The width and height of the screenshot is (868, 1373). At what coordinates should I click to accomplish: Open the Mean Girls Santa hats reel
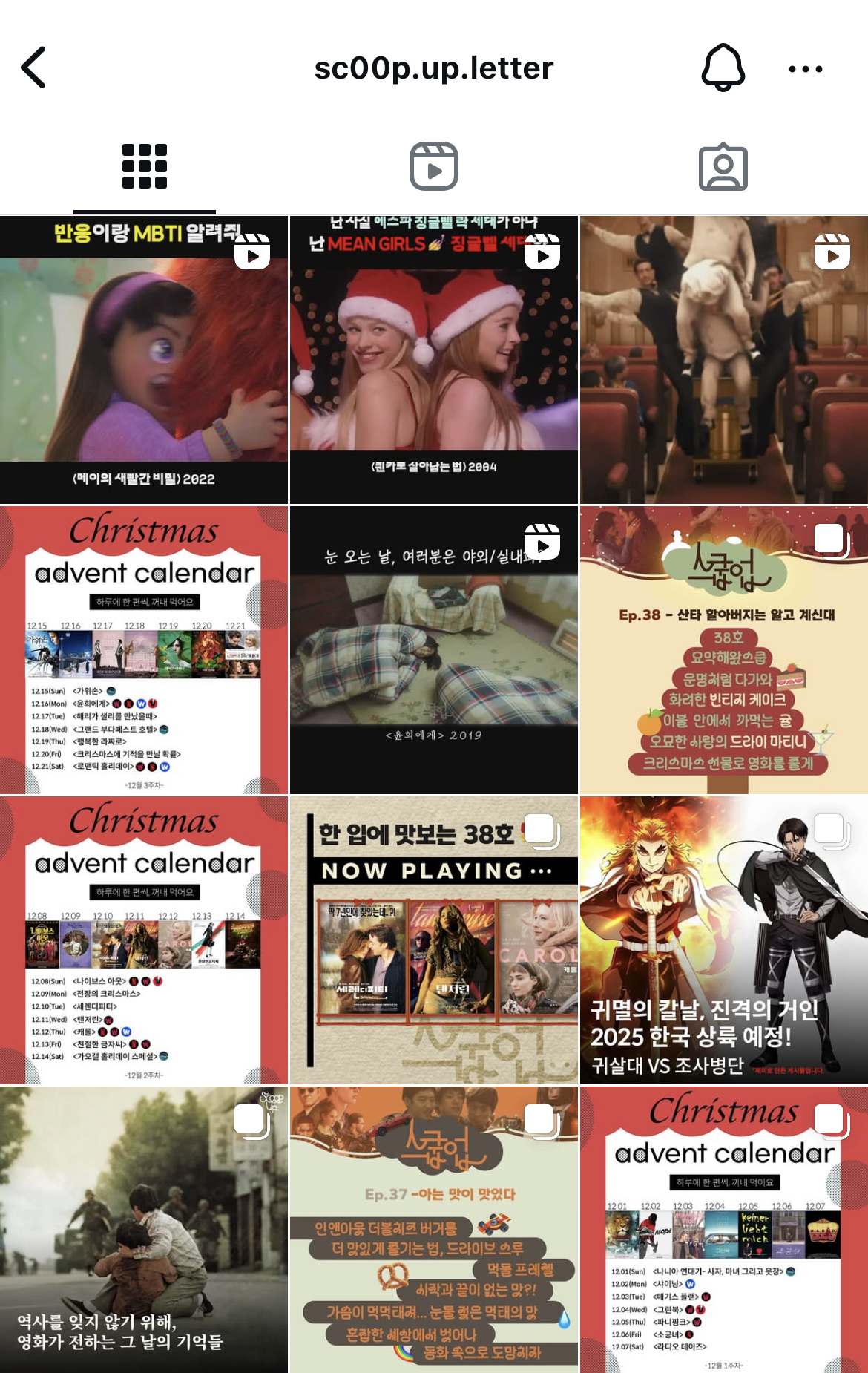(x=434, y=360)
